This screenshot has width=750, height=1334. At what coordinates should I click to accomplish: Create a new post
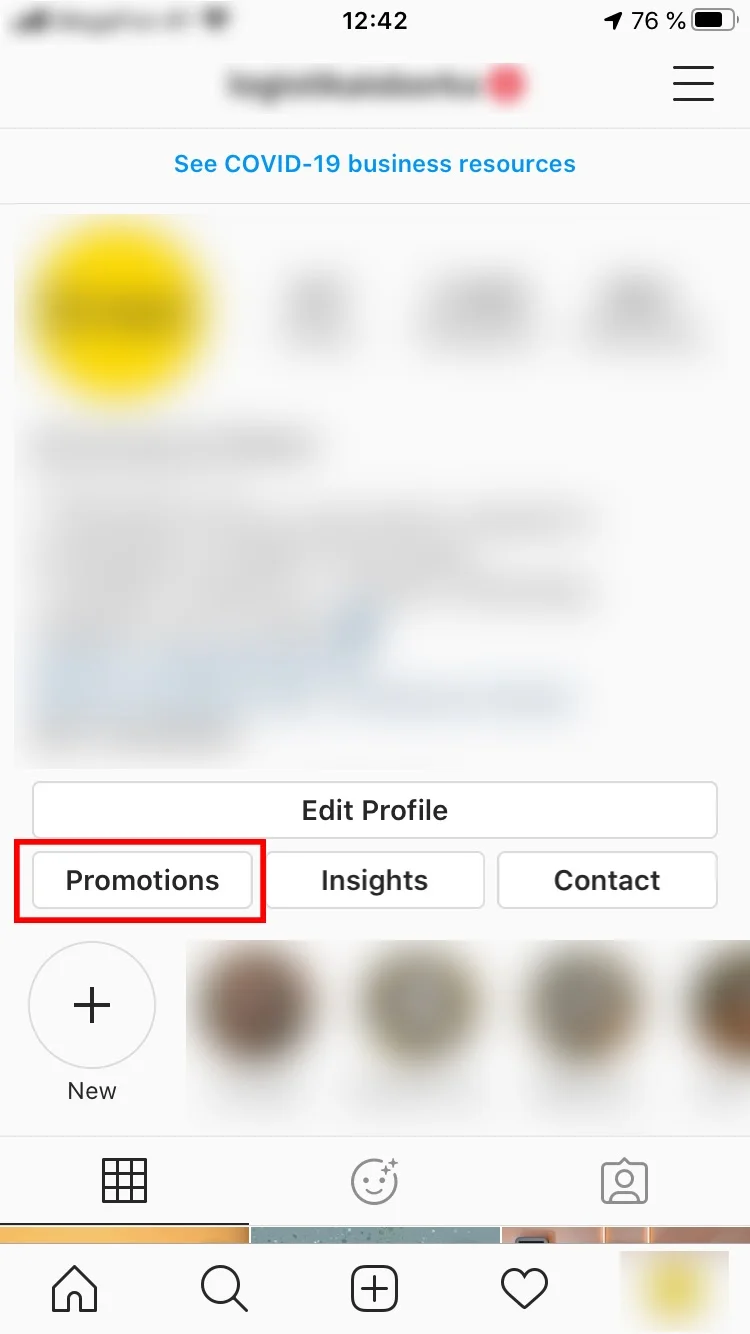(x=375, y=1288)
